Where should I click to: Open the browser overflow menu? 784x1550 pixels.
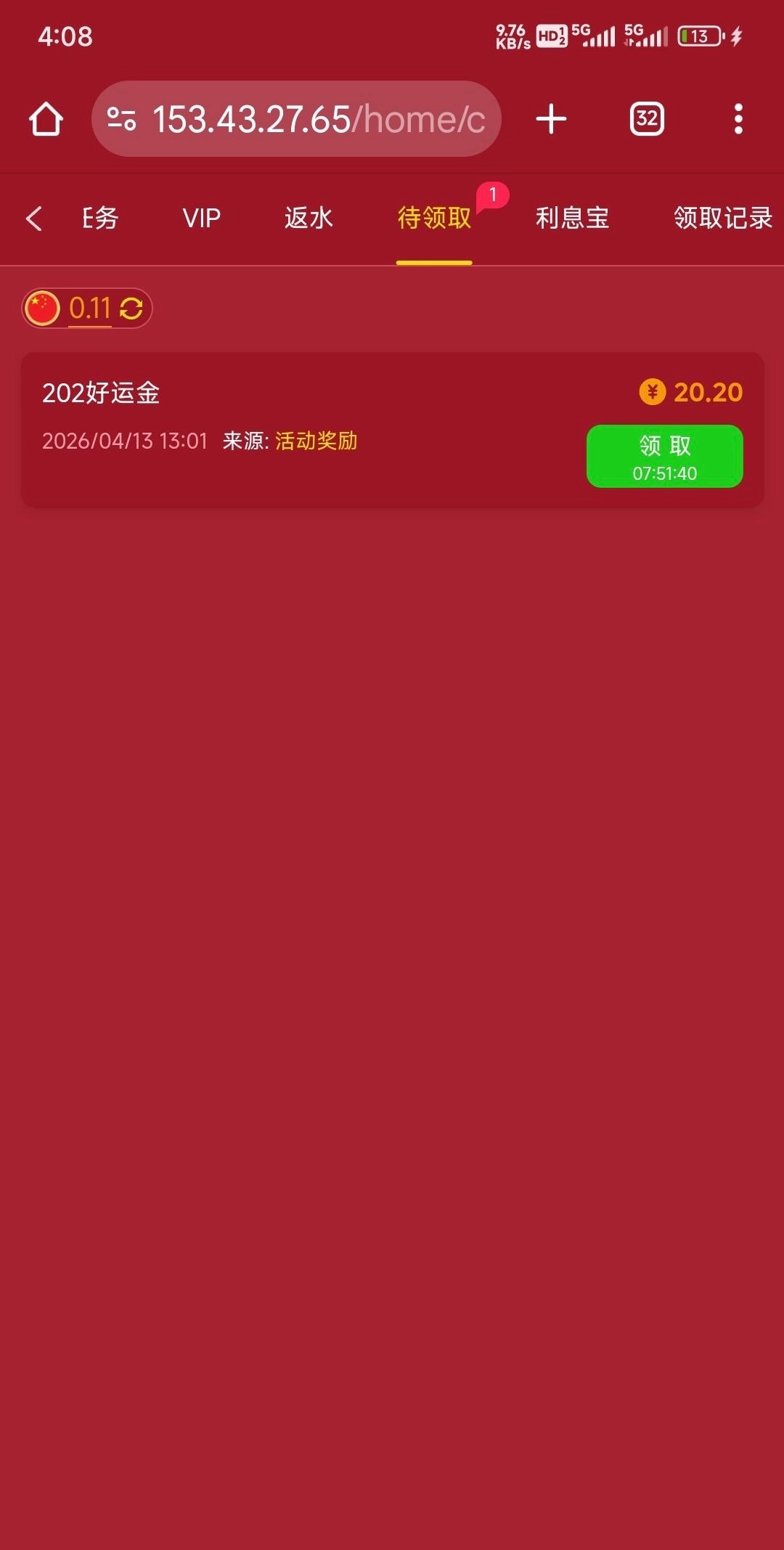738,119
